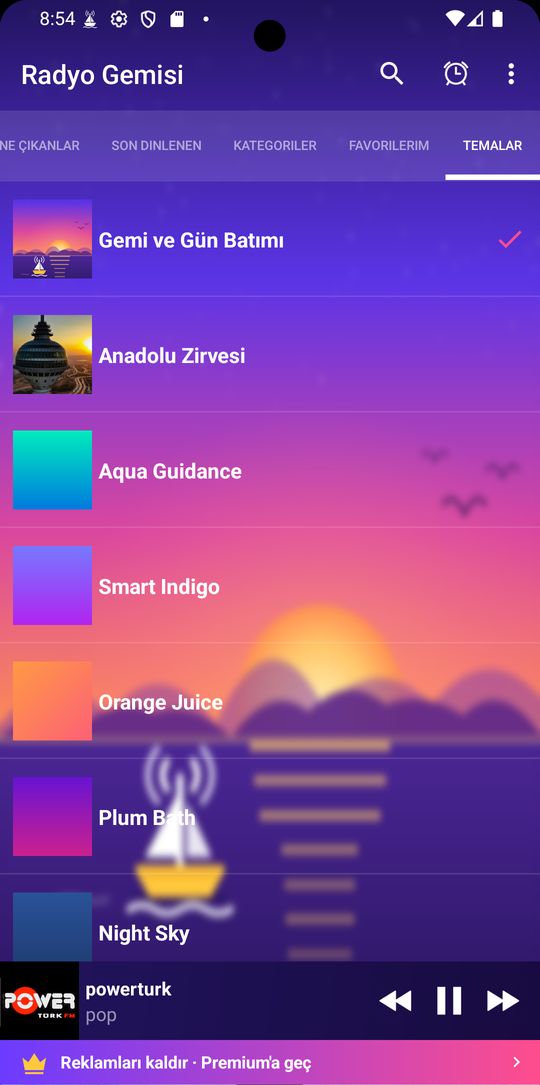540x1085 pixels.
Task: Open the alarm clock timer
Action: pyautogui.click(x=456, y=73)
